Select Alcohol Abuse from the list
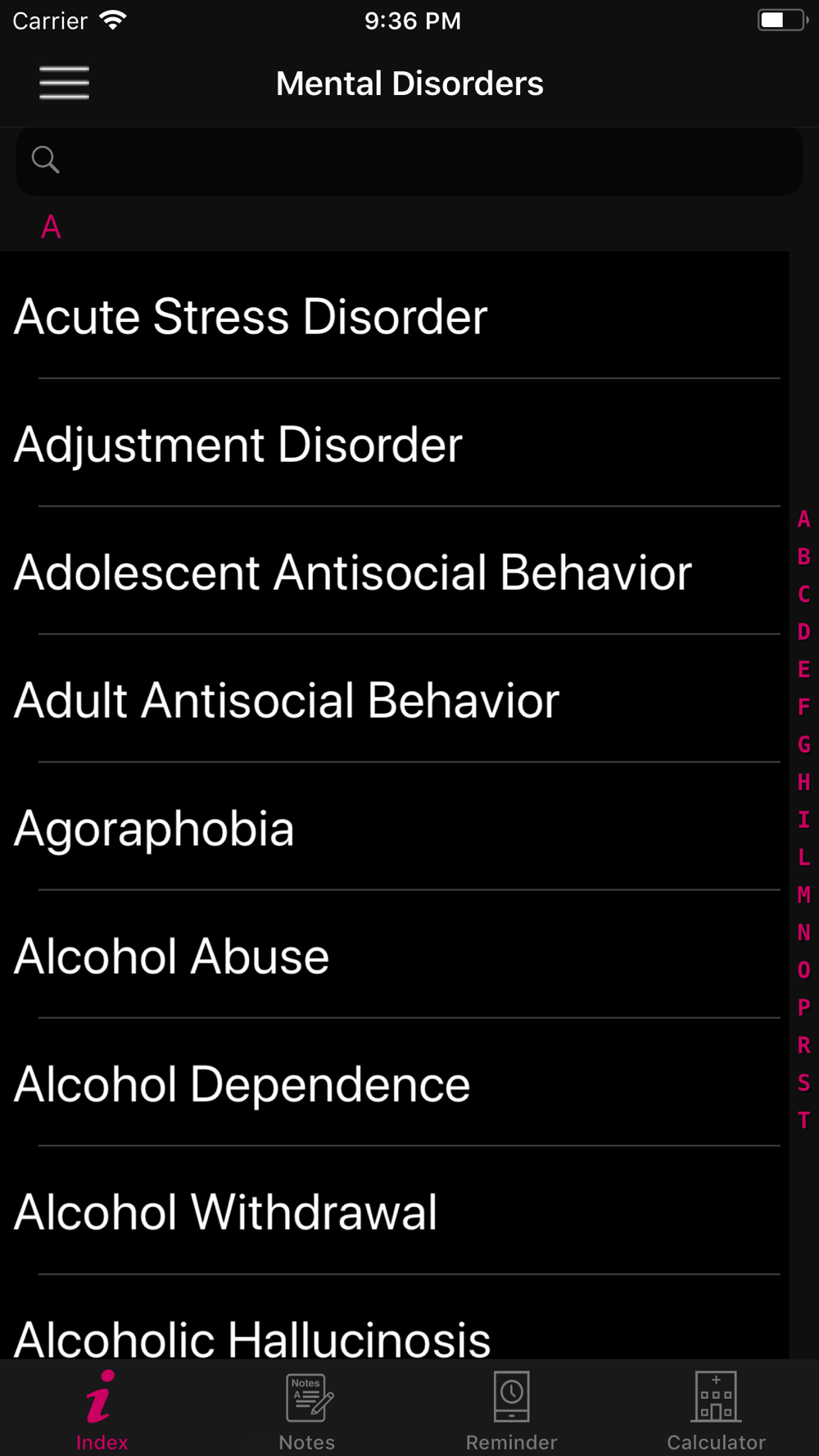Viewport: 819px width, 1456px height. click(x=395, y=956)
